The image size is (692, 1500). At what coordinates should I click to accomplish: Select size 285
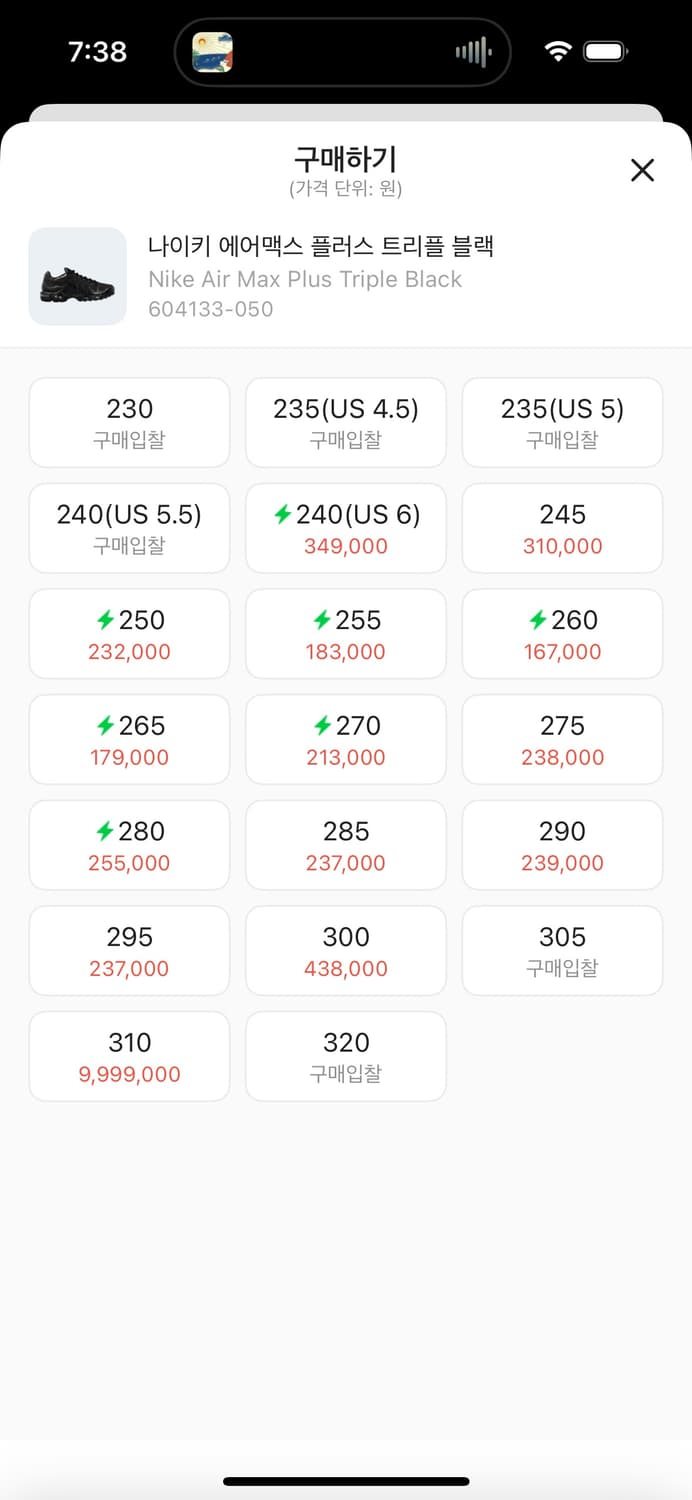tap(346, 846)
